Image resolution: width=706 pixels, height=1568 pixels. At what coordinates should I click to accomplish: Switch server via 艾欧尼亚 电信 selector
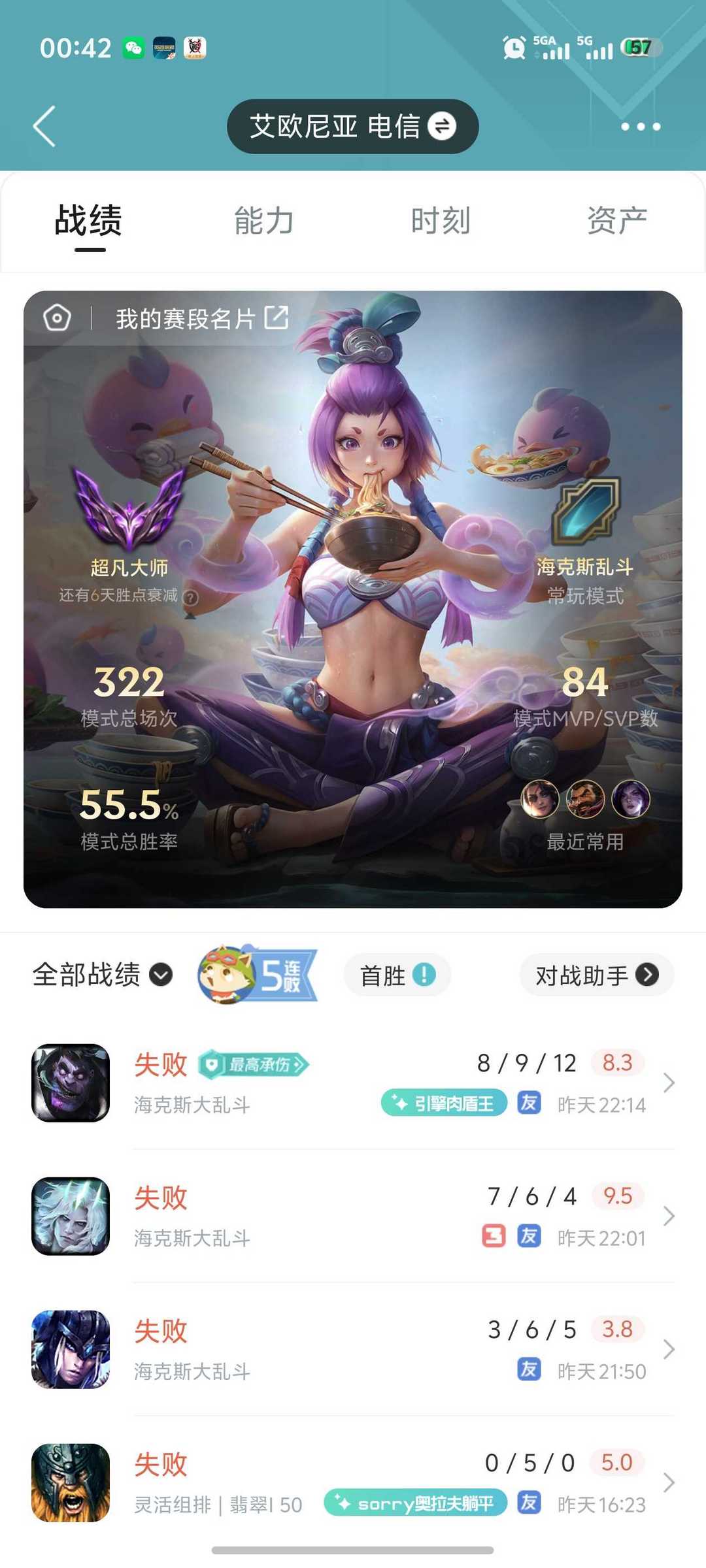(x=352, y=126)
